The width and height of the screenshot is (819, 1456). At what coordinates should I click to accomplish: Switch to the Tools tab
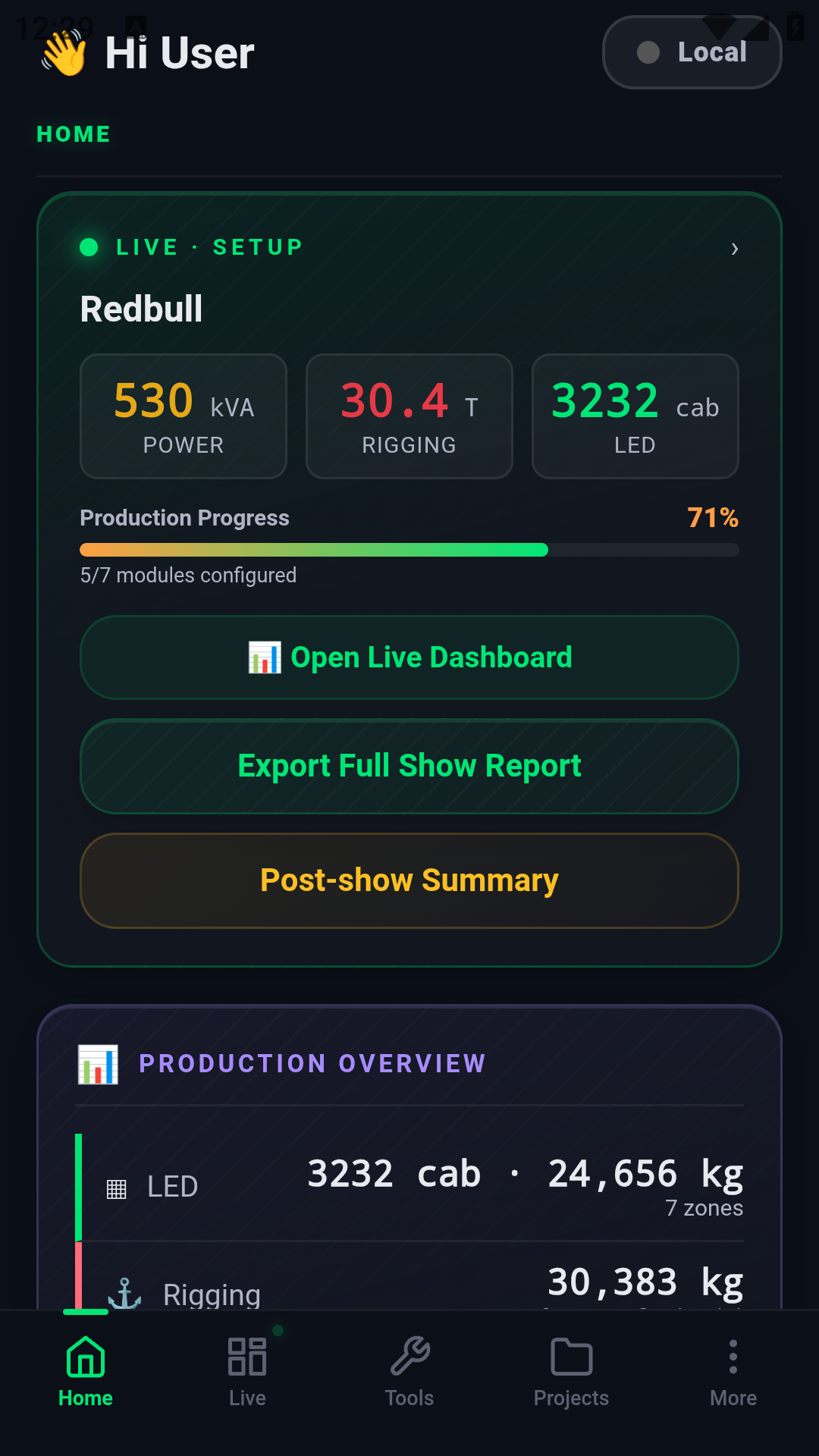tap(409, 1371)
